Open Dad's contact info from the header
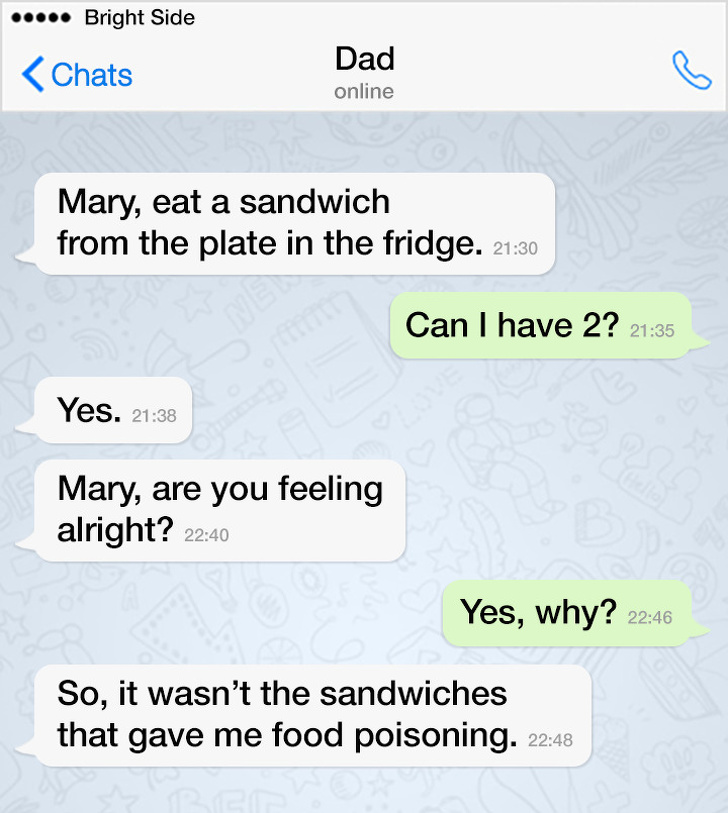 [x=364, y=72]
